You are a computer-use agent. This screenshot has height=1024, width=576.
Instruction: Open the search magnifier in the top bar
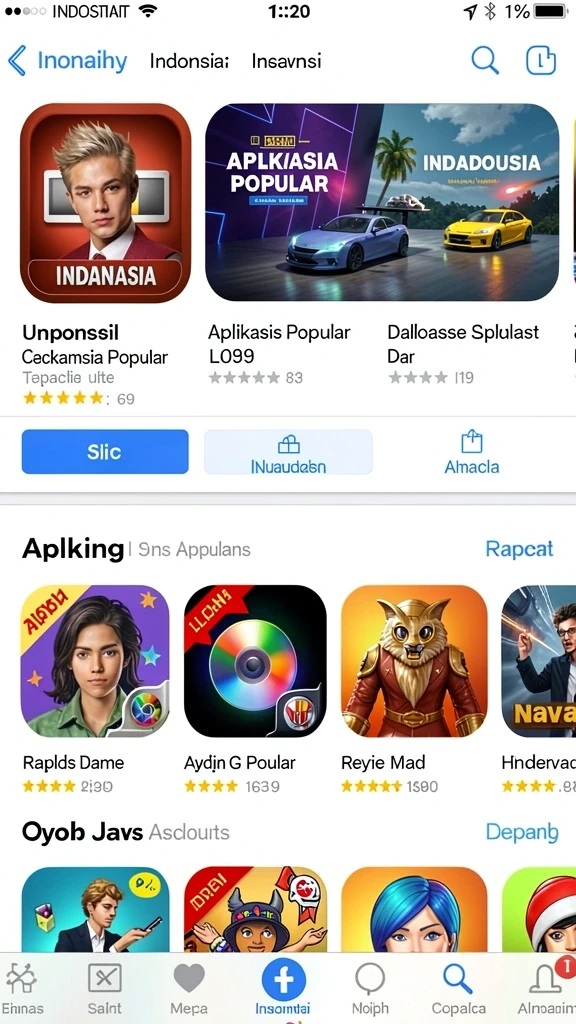click(x=485, y=61)
